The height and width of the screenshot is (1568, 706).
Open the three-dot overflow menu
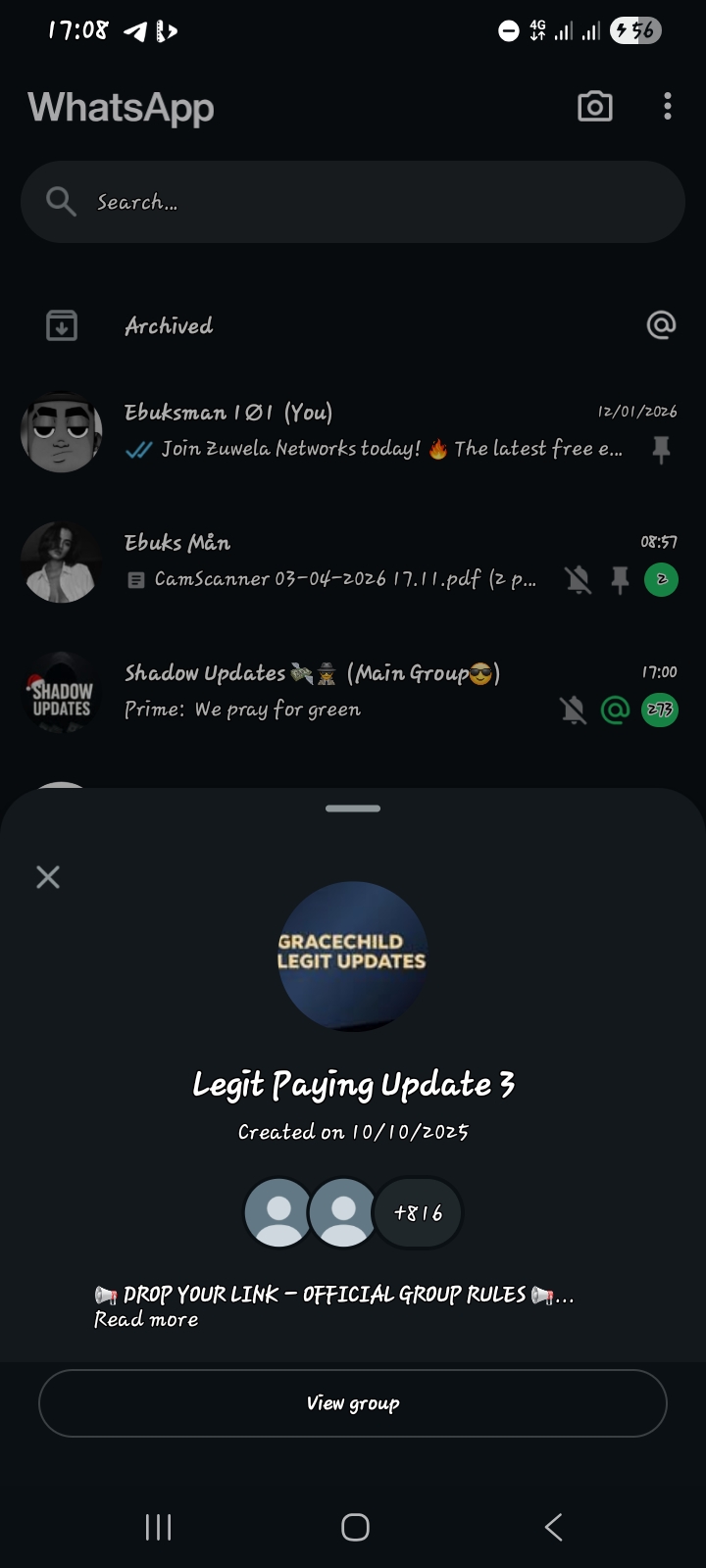point(668,107)
